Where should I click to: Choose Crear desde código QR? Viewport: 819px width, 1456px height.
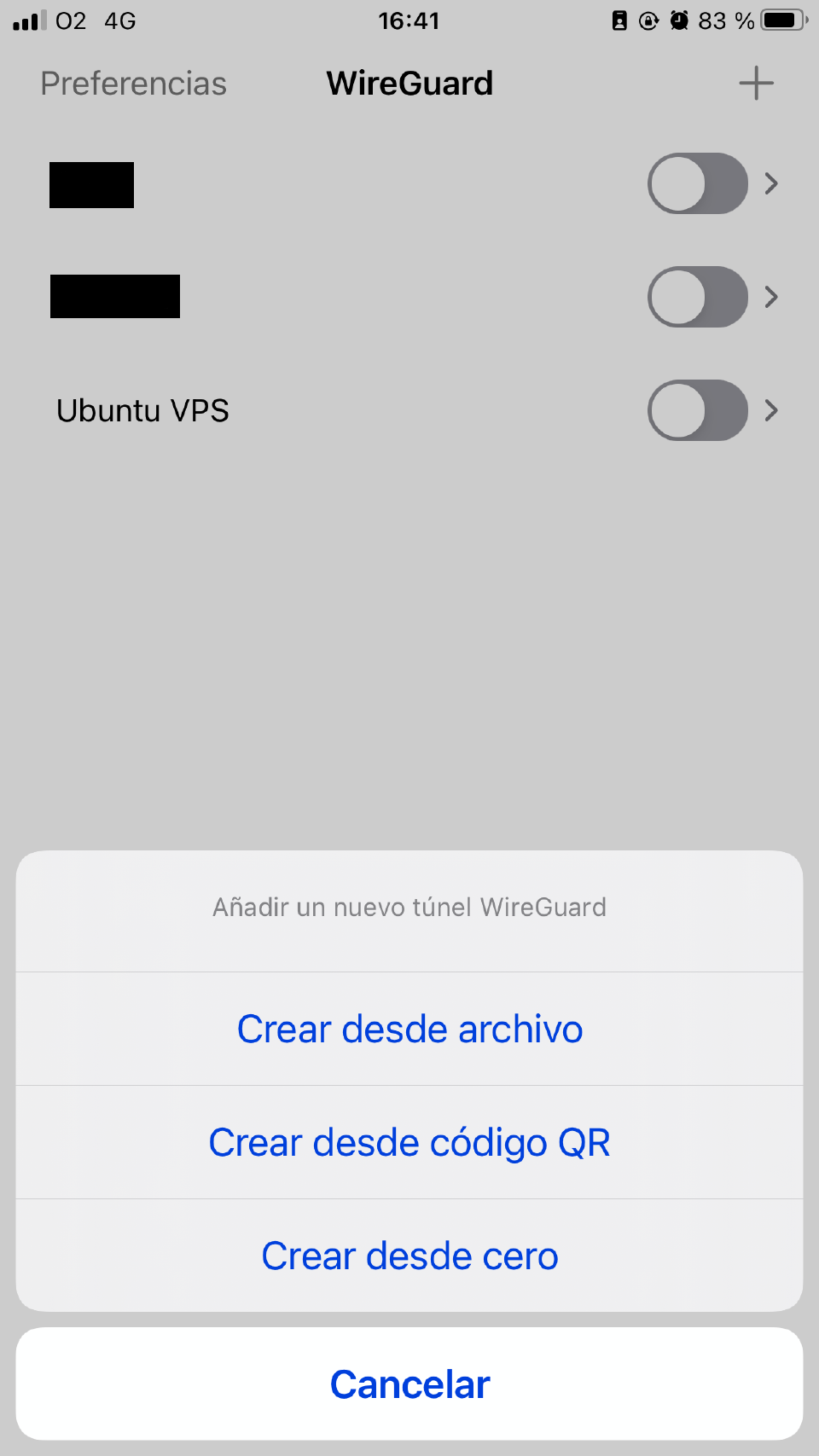pos(409,1142)
